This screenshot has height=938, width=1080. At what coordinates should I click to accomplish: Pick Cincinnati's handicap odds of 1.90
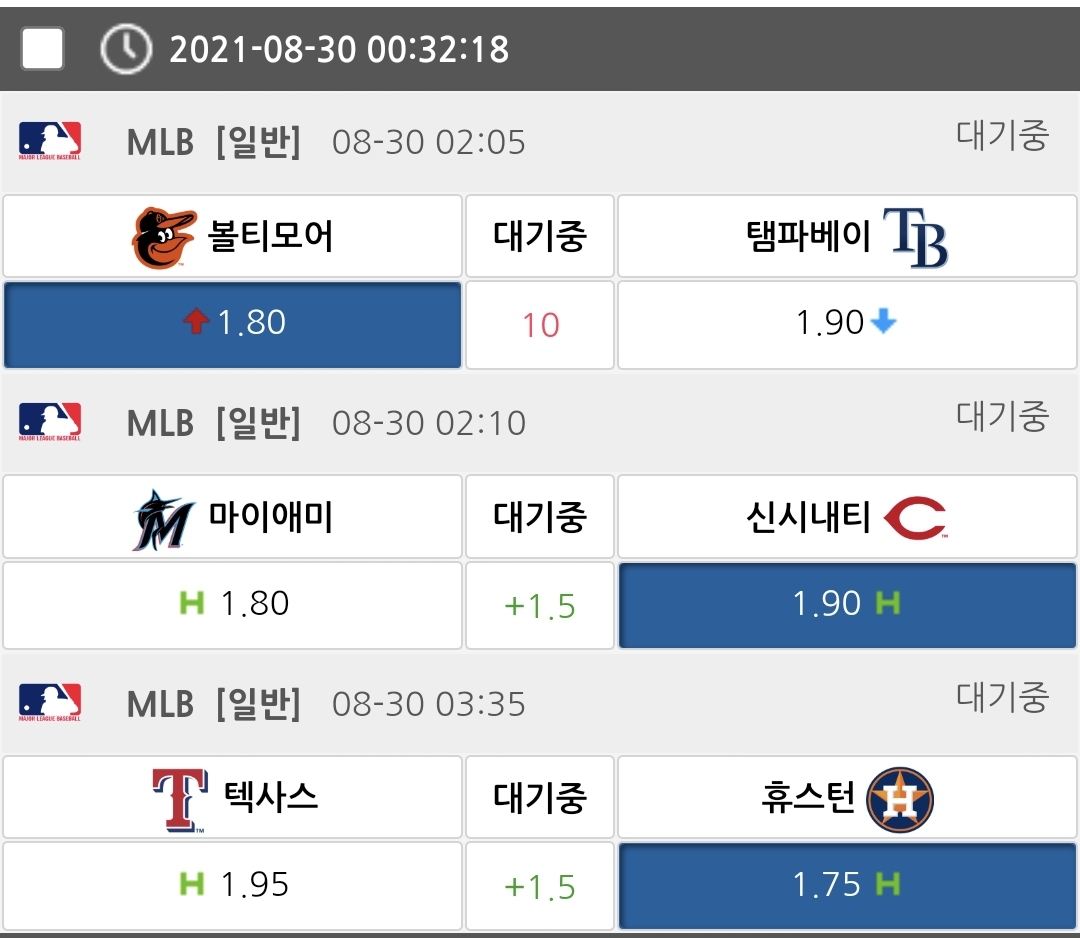[x=846, y=604]
